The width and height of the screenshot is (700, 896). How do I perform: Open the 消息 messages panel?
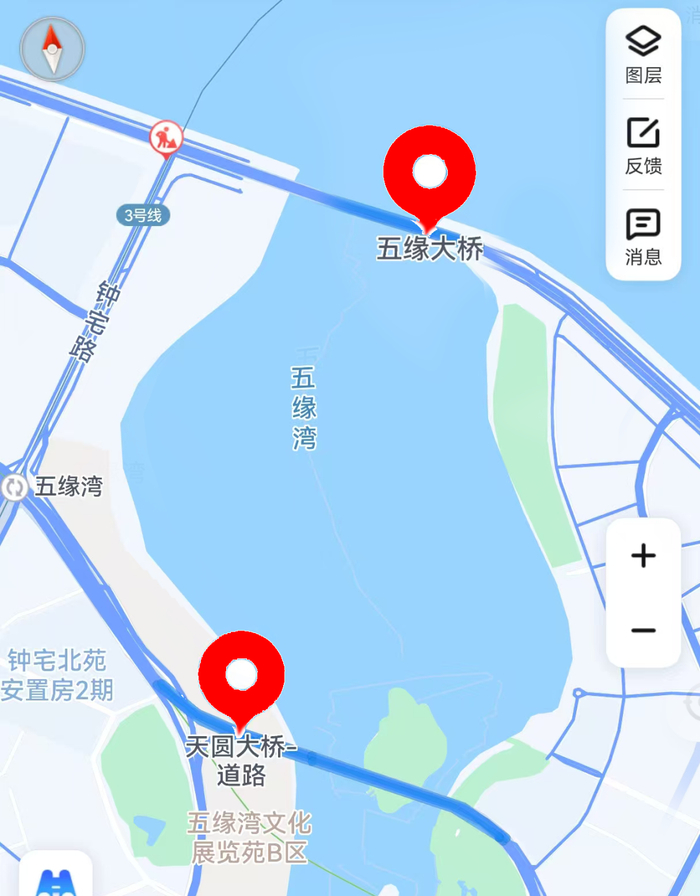[643, 237]
